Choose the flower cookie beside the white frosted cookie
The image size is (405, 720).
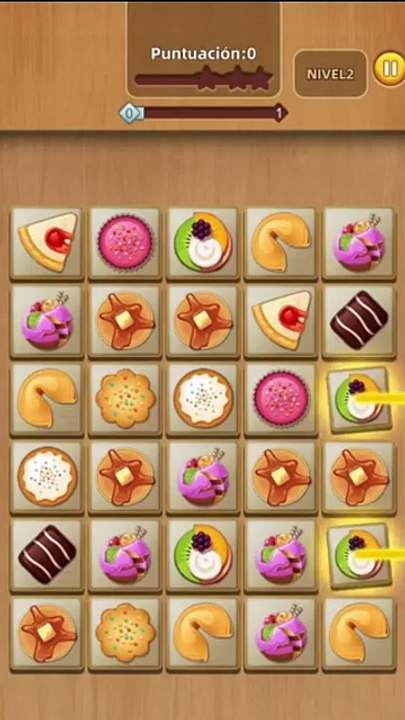tap(125, 399)
